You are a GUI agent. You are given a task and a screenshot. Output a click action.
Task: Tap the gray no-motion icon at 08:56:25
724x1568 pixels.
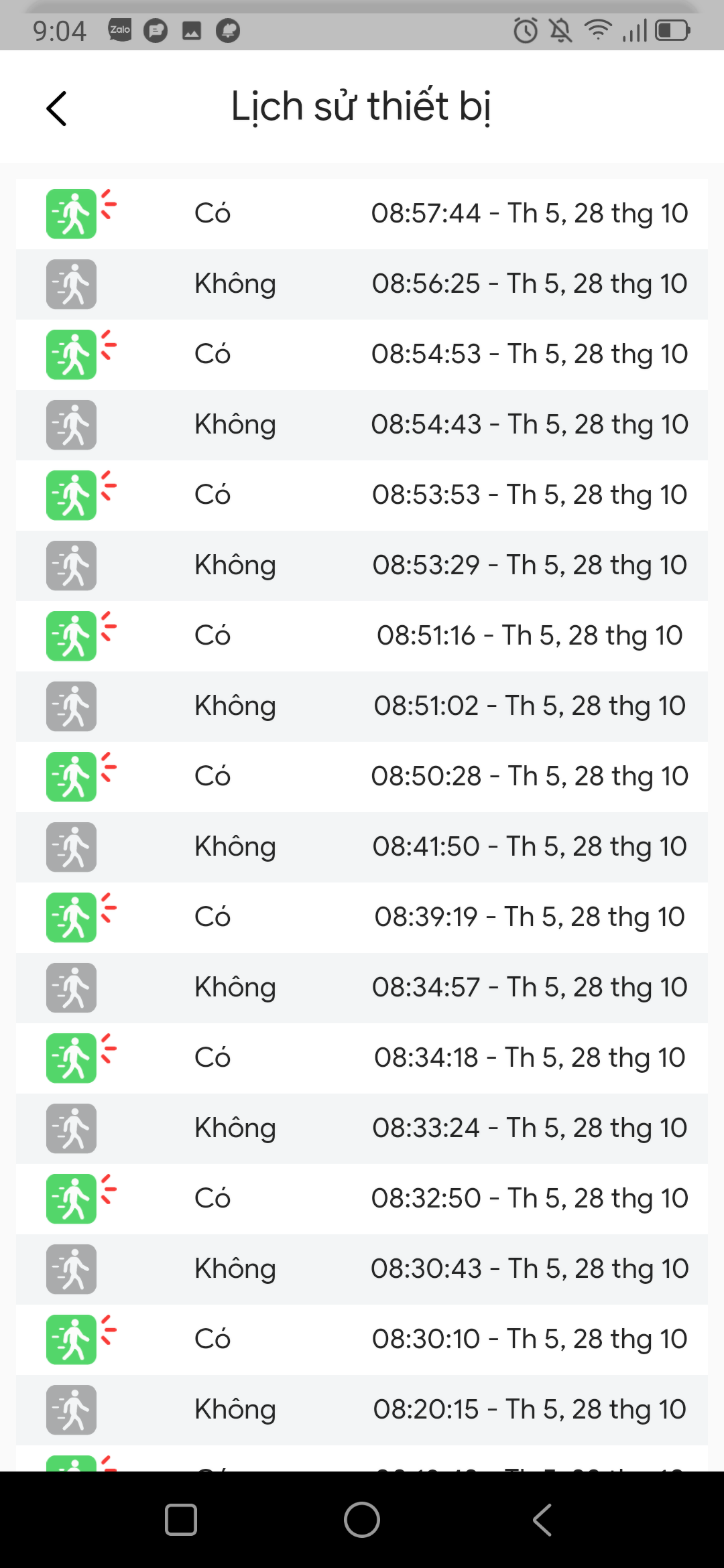tap(71, 283)
